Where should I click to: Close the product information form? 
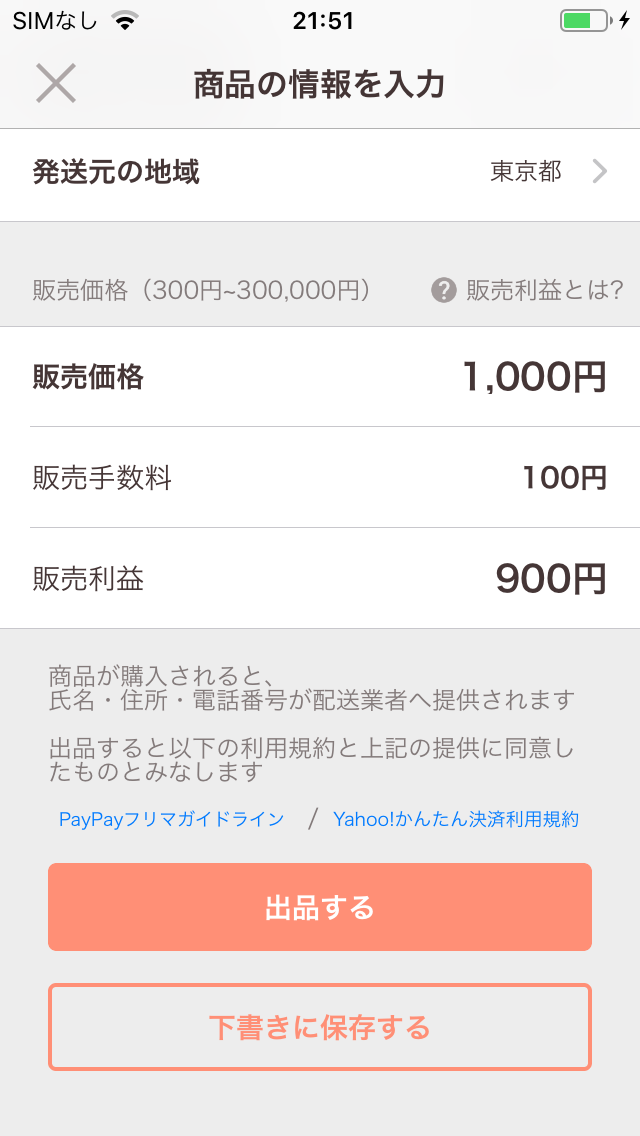56,83
